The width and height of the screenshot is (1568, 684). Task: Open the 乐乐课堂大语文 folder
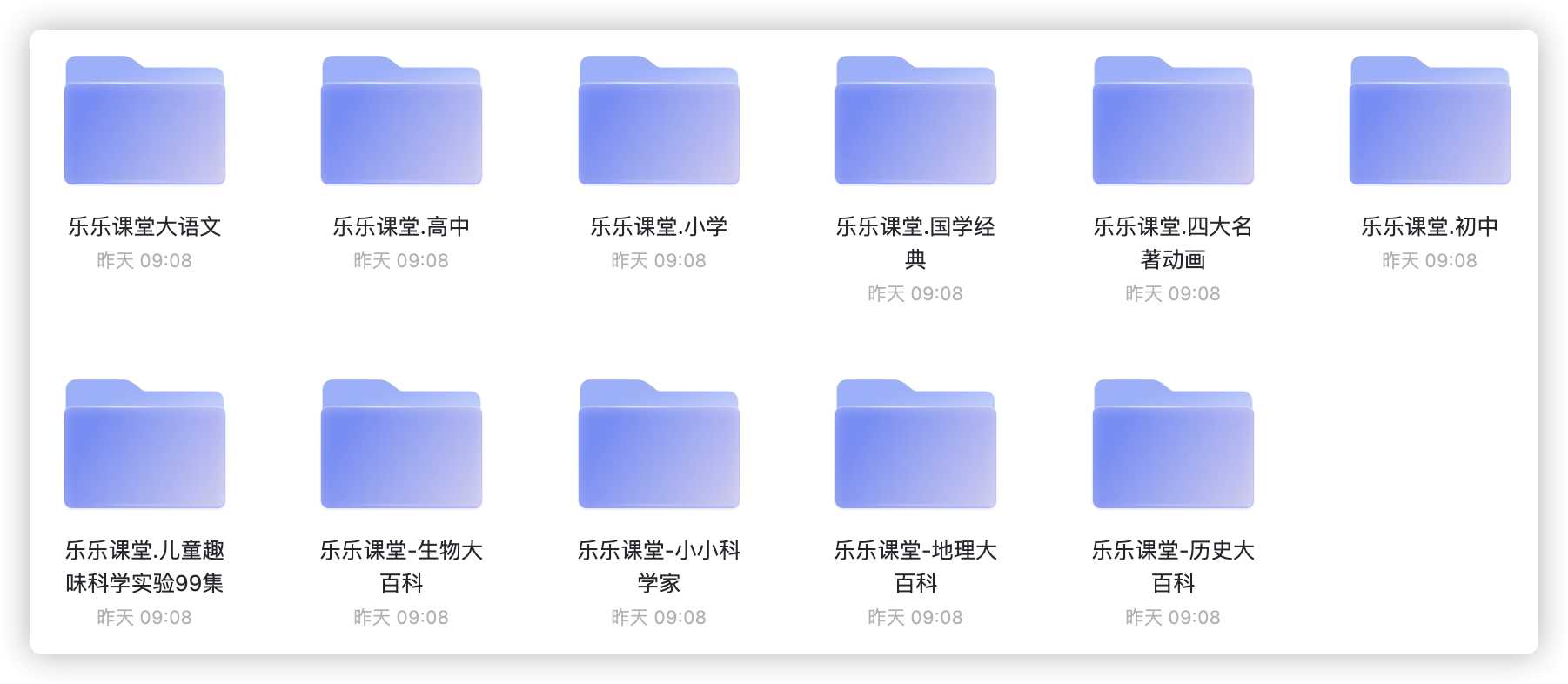144,122
